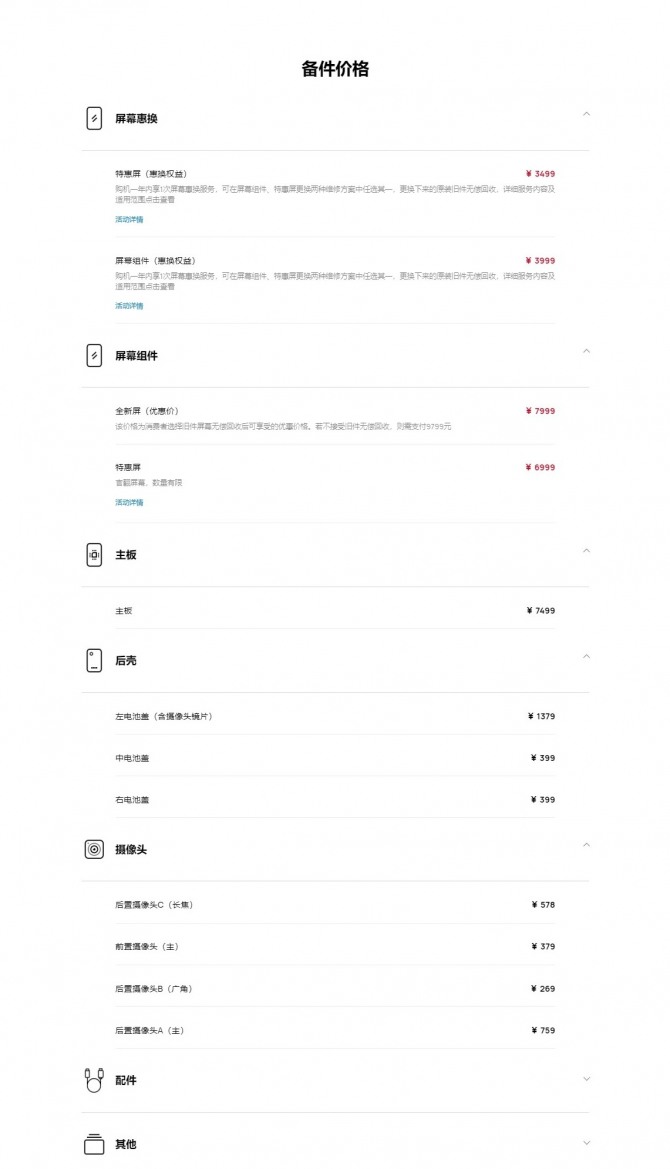
Task: Collapse the 屏幕组件 section header
Action: (x=586, y=351)
